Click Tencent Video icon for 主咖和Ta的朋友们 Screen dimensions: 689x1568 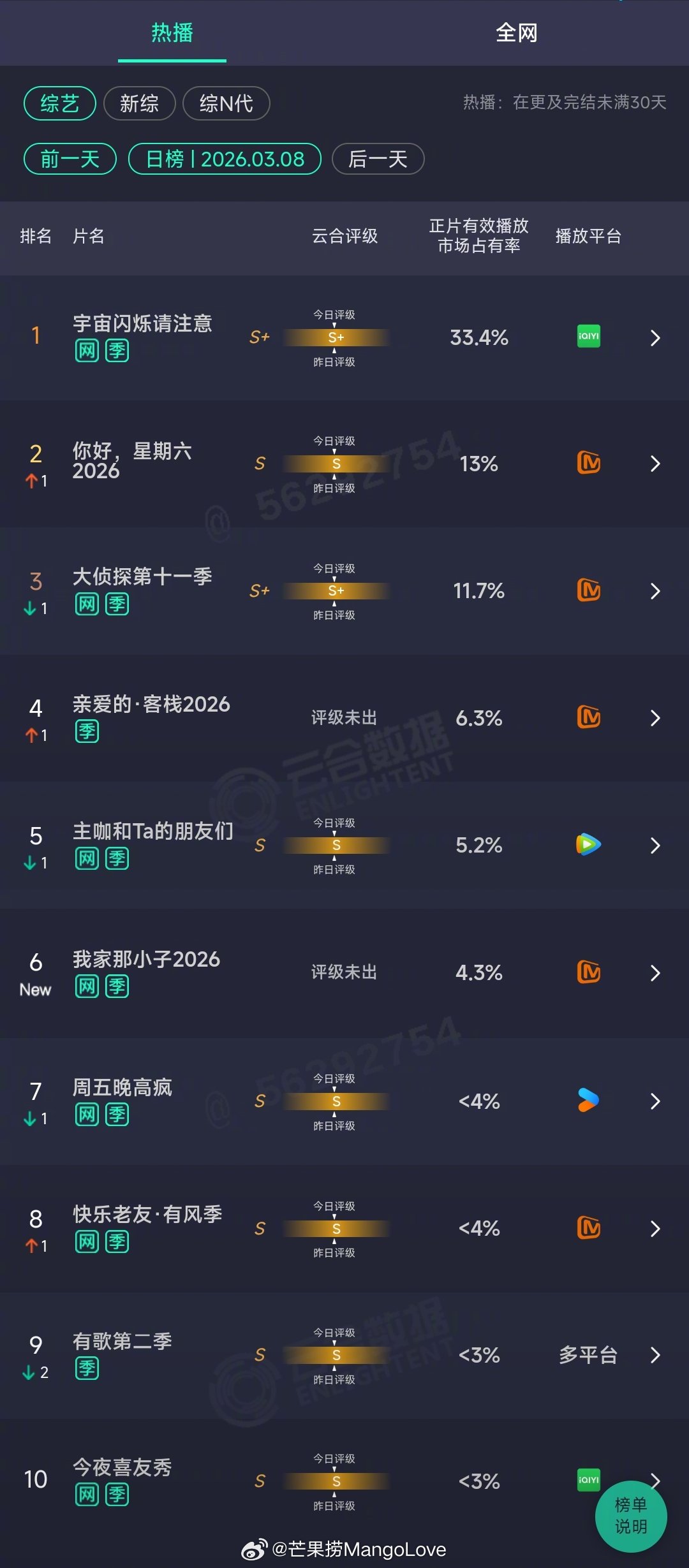[588, 846]
